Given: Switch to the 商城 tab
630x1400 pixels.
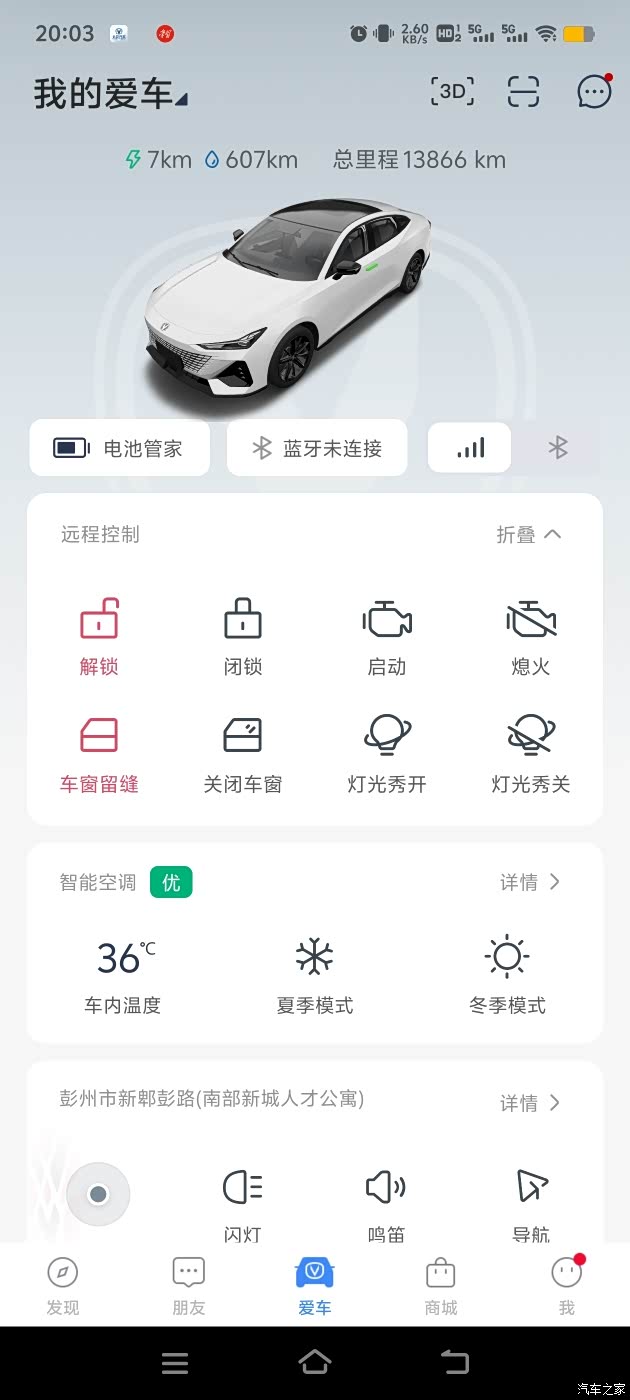Looking at the screenshot, I should (x=441, y=1285).
